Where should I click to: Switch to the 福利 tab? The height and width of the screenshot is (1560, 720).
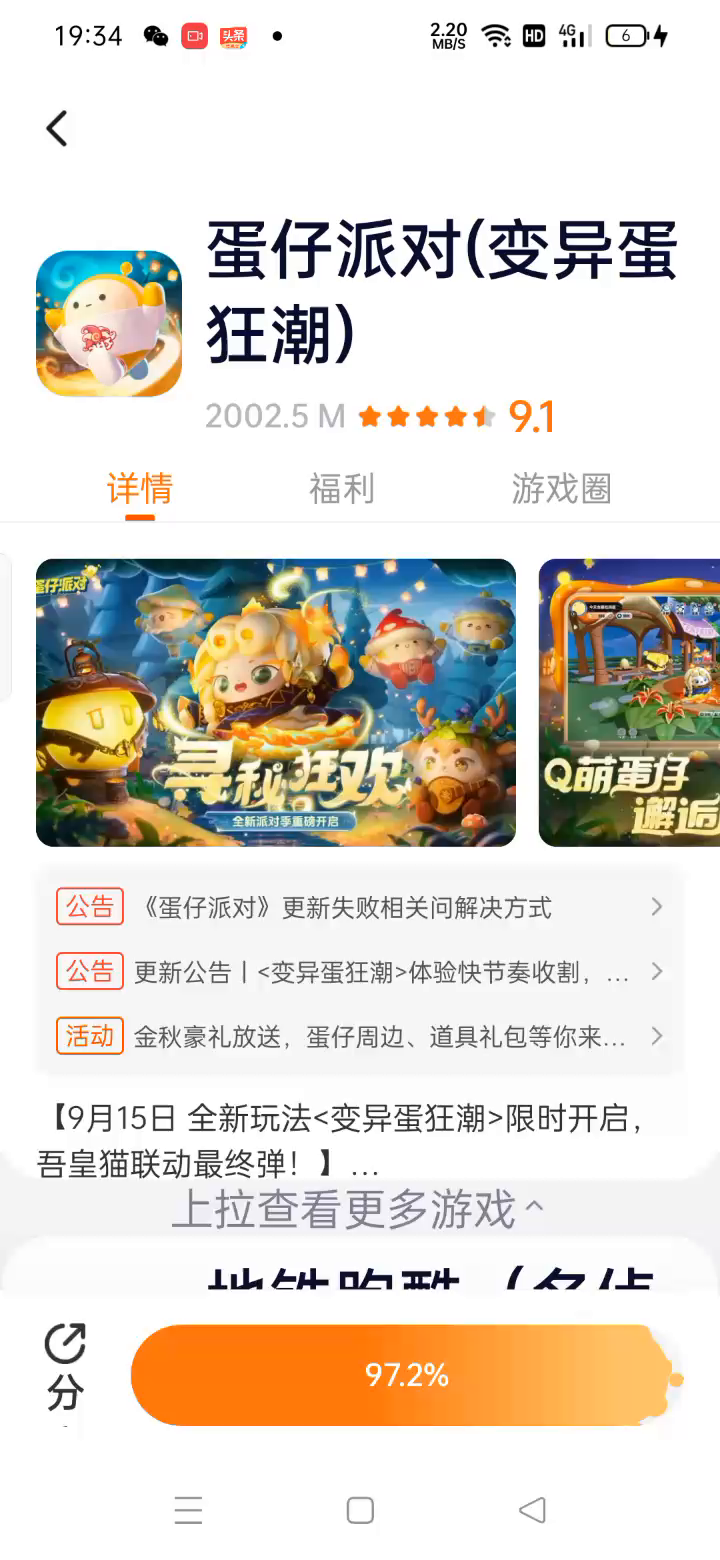pos(341,489)
